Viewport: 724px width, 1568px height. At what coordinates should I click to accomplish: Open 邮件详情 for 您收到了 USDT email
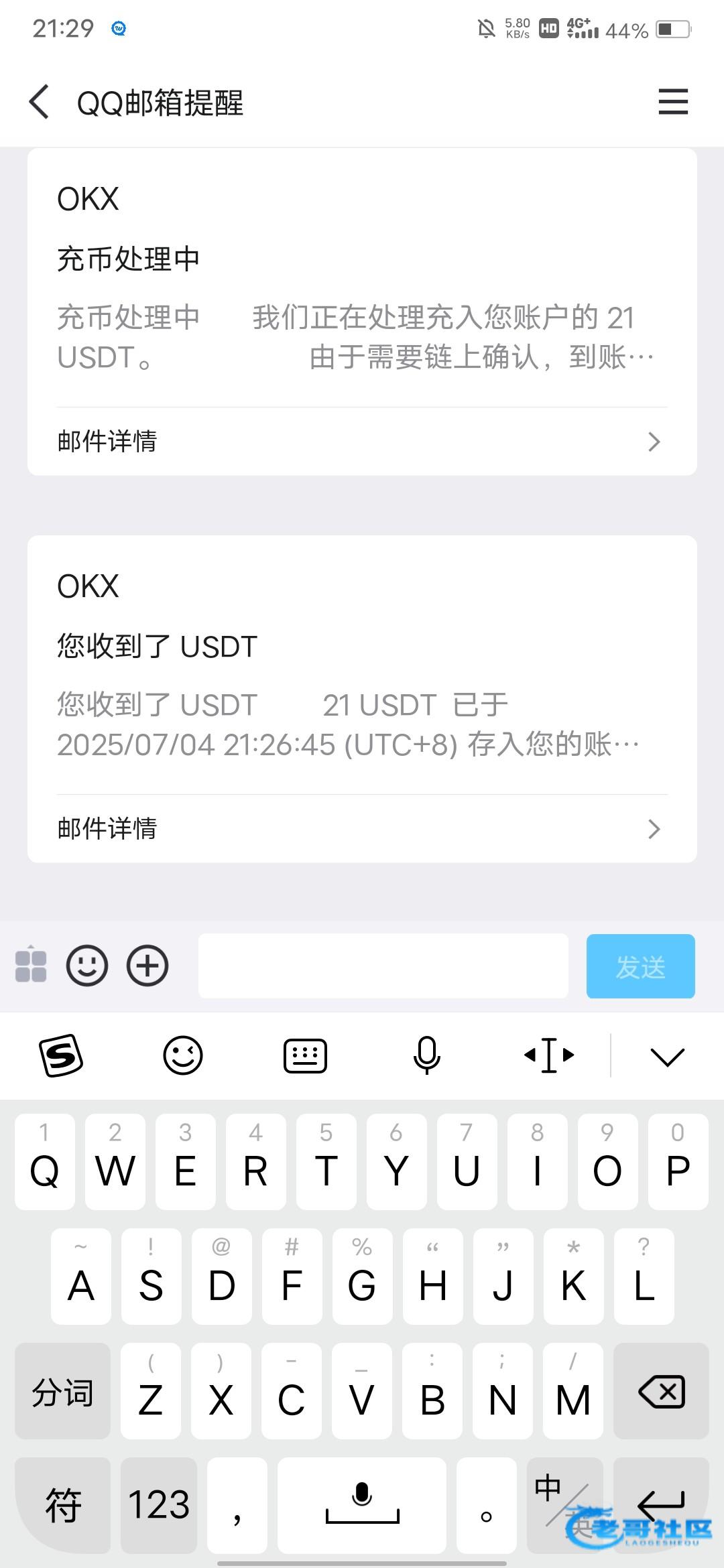click(362, 829)
